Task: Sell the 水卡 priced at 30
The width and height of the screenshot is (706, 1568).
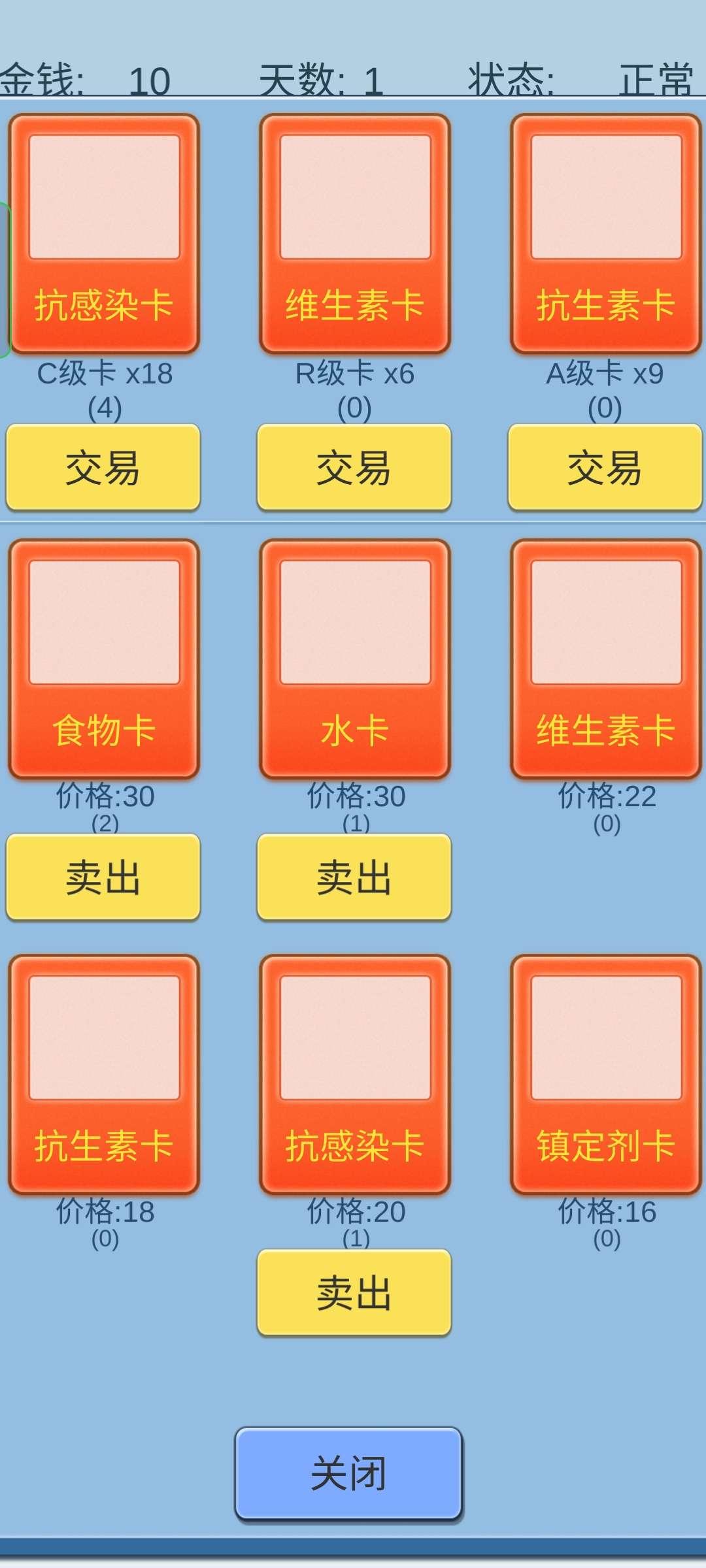Action: [354, 877]
